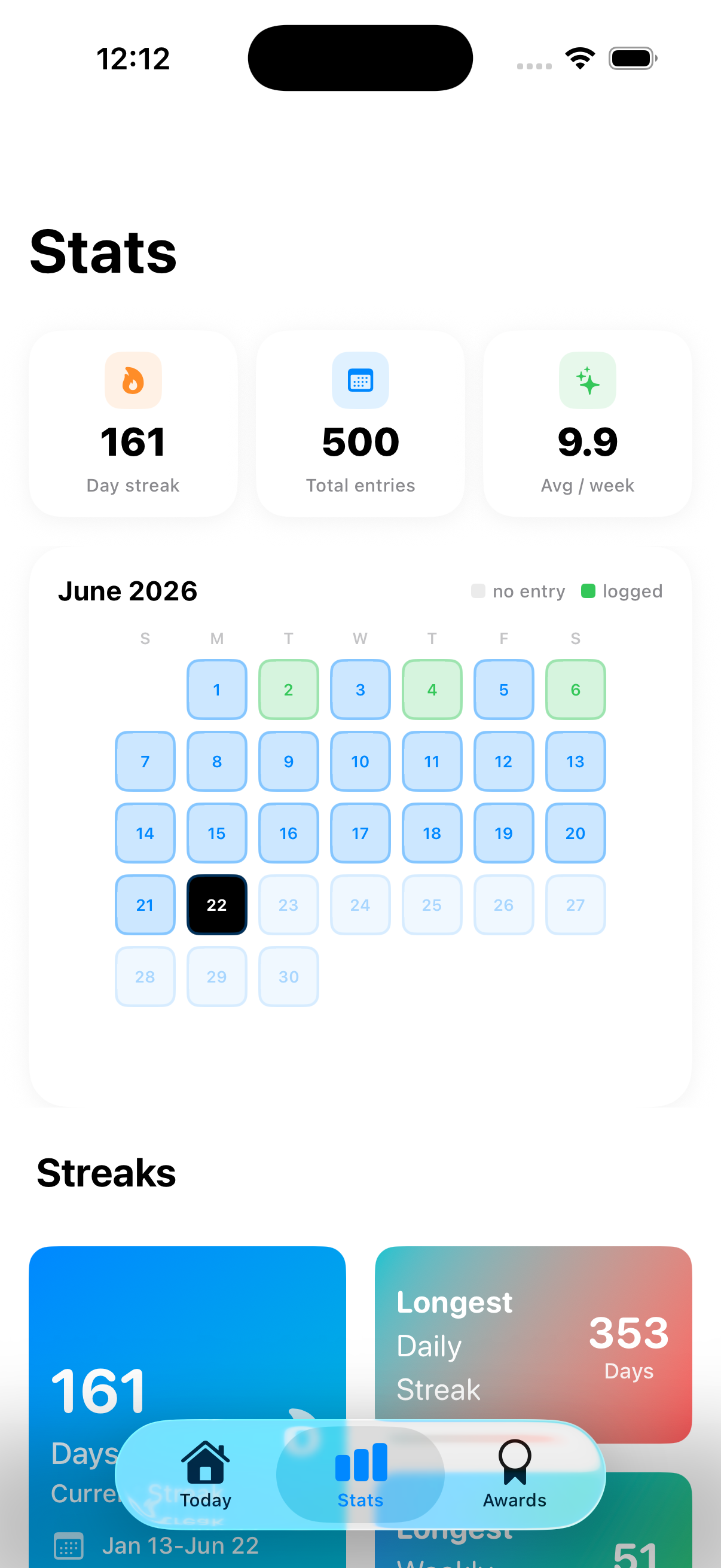The height and width of the screenshot is (1568, 721).
Task: Choose June 6 in the calendar
Action: tap(575, 690)
